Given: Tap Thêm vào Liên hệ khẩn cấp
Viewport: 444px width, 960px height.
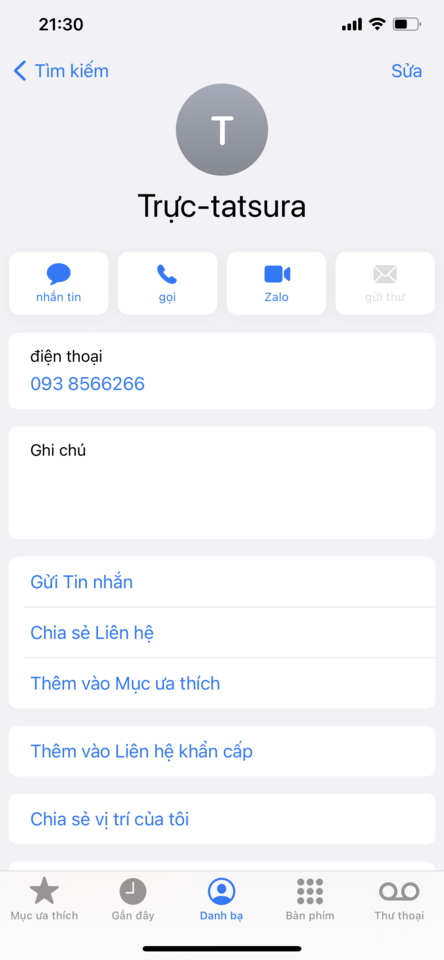Looking at the screenshot, I should (222, 751).
